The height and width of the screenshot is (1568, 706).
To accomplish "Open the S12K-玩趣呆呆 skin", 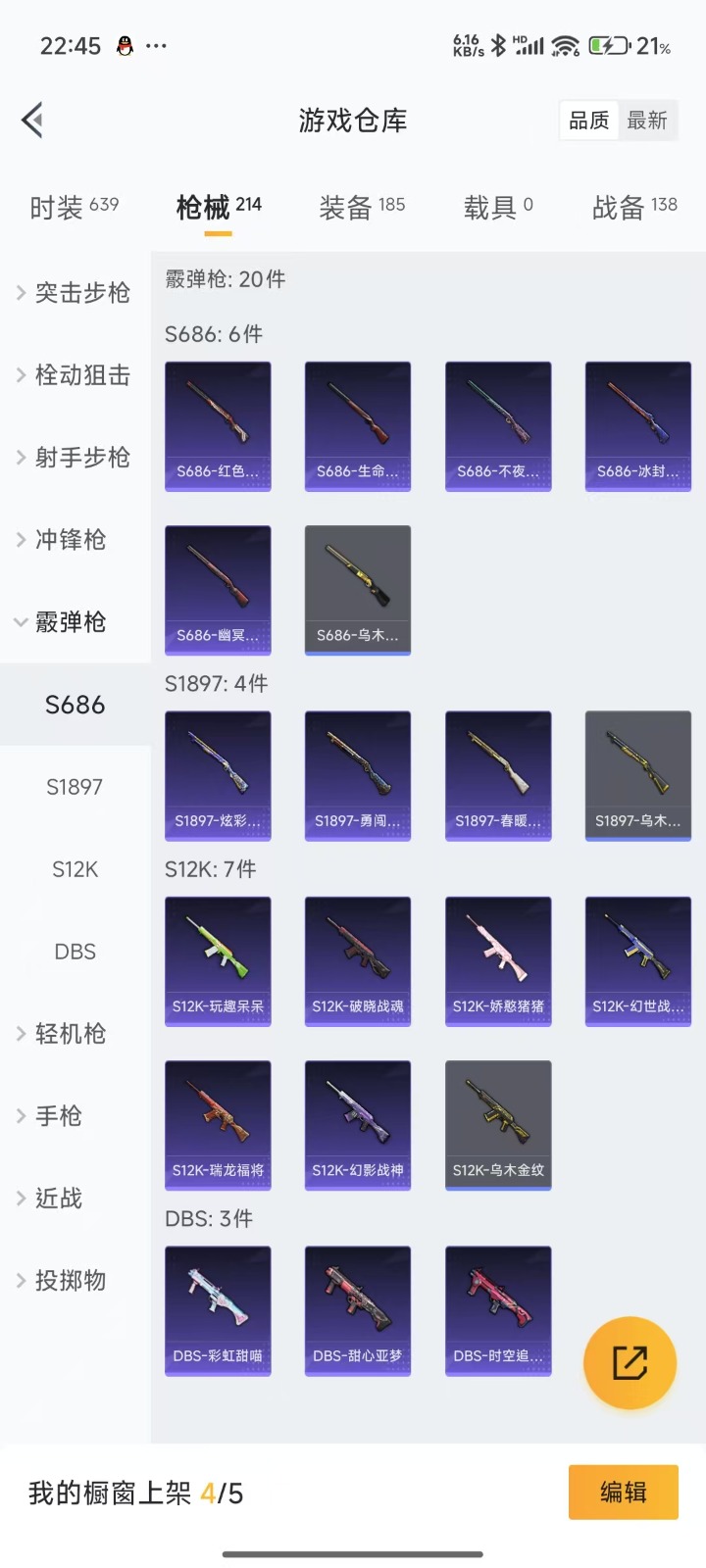I will (x=218, y=961).
